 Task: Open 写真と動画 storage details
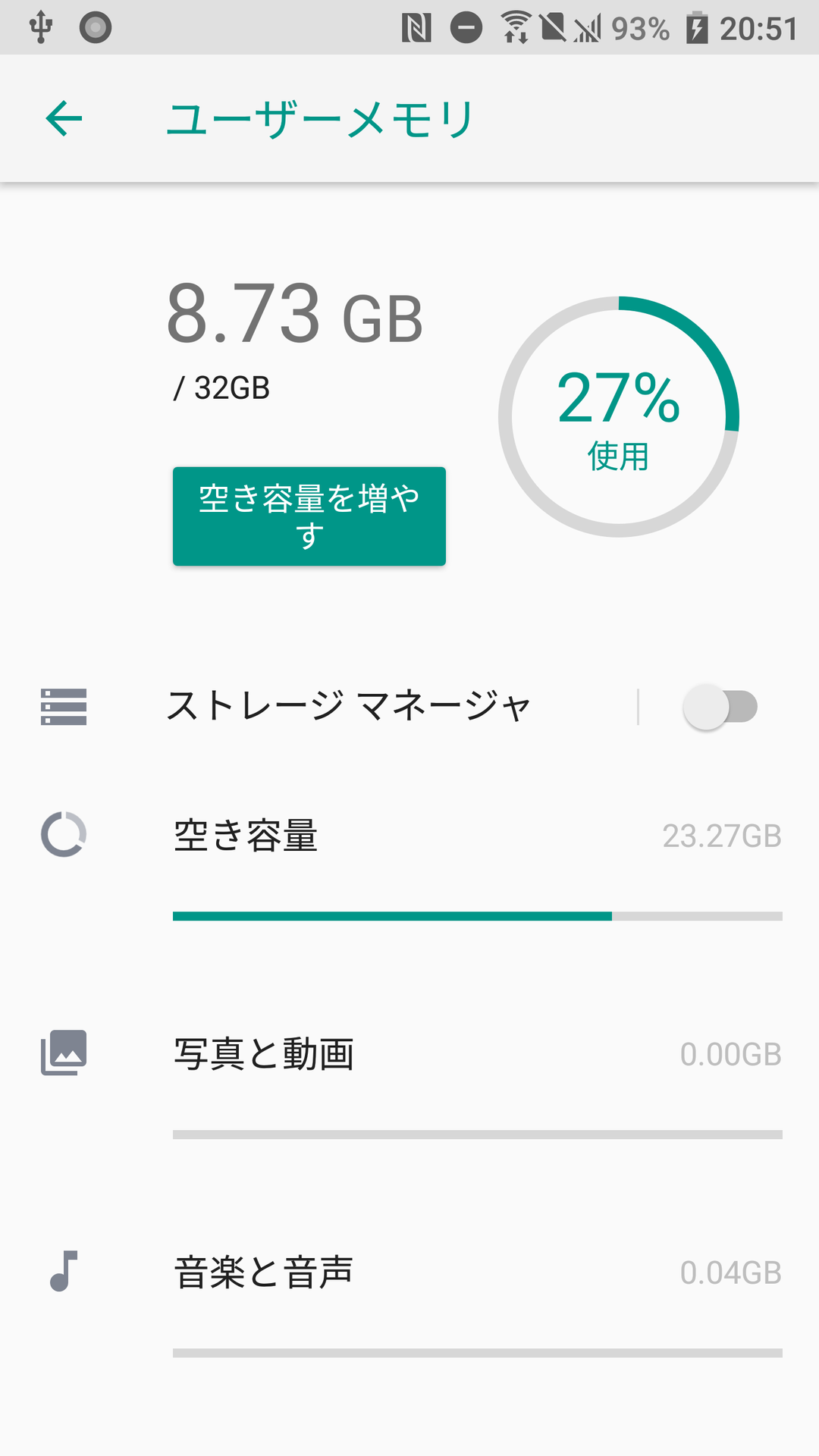tap(409, 1083)
